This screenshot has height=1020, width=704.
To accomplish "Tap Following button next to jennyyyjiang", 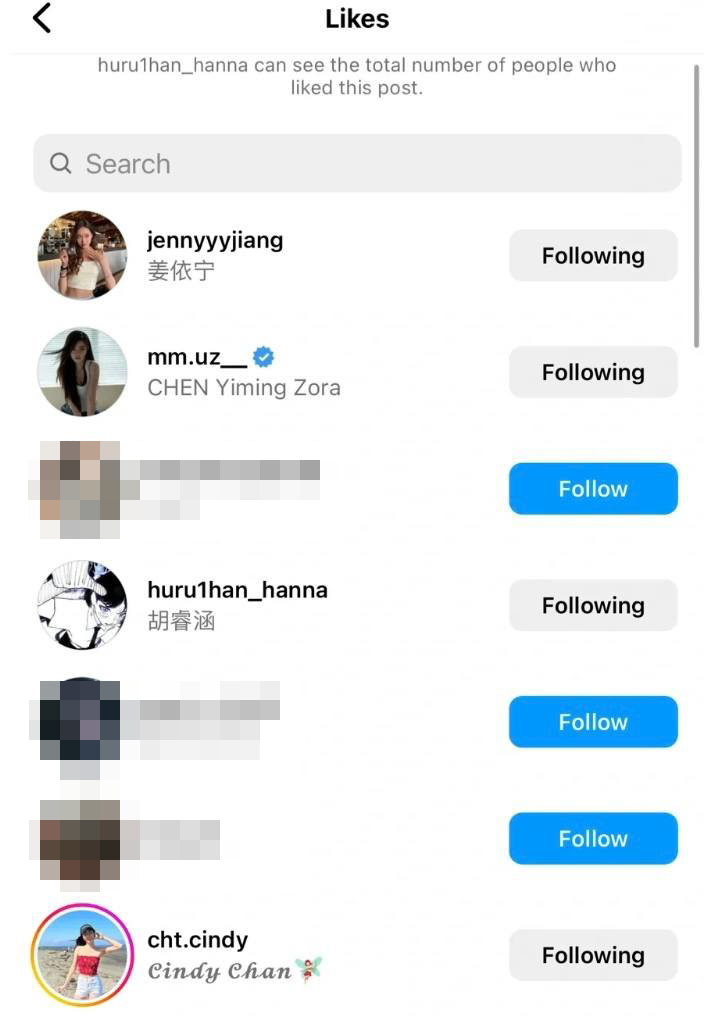I will pos(592,256).
